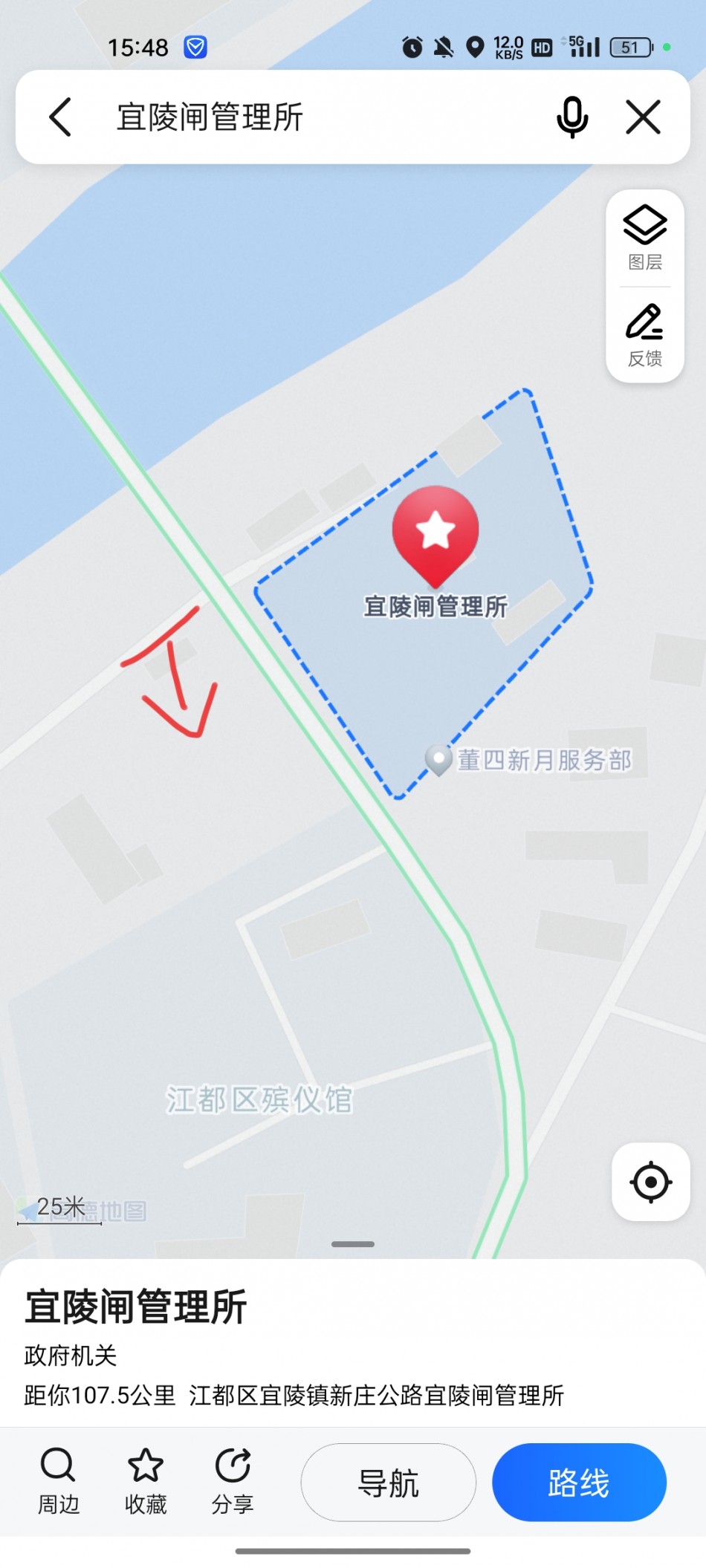This screenshot has height=1568, width=706.
Task: Share this location via 分享
Action: [x=233, y=1481]
